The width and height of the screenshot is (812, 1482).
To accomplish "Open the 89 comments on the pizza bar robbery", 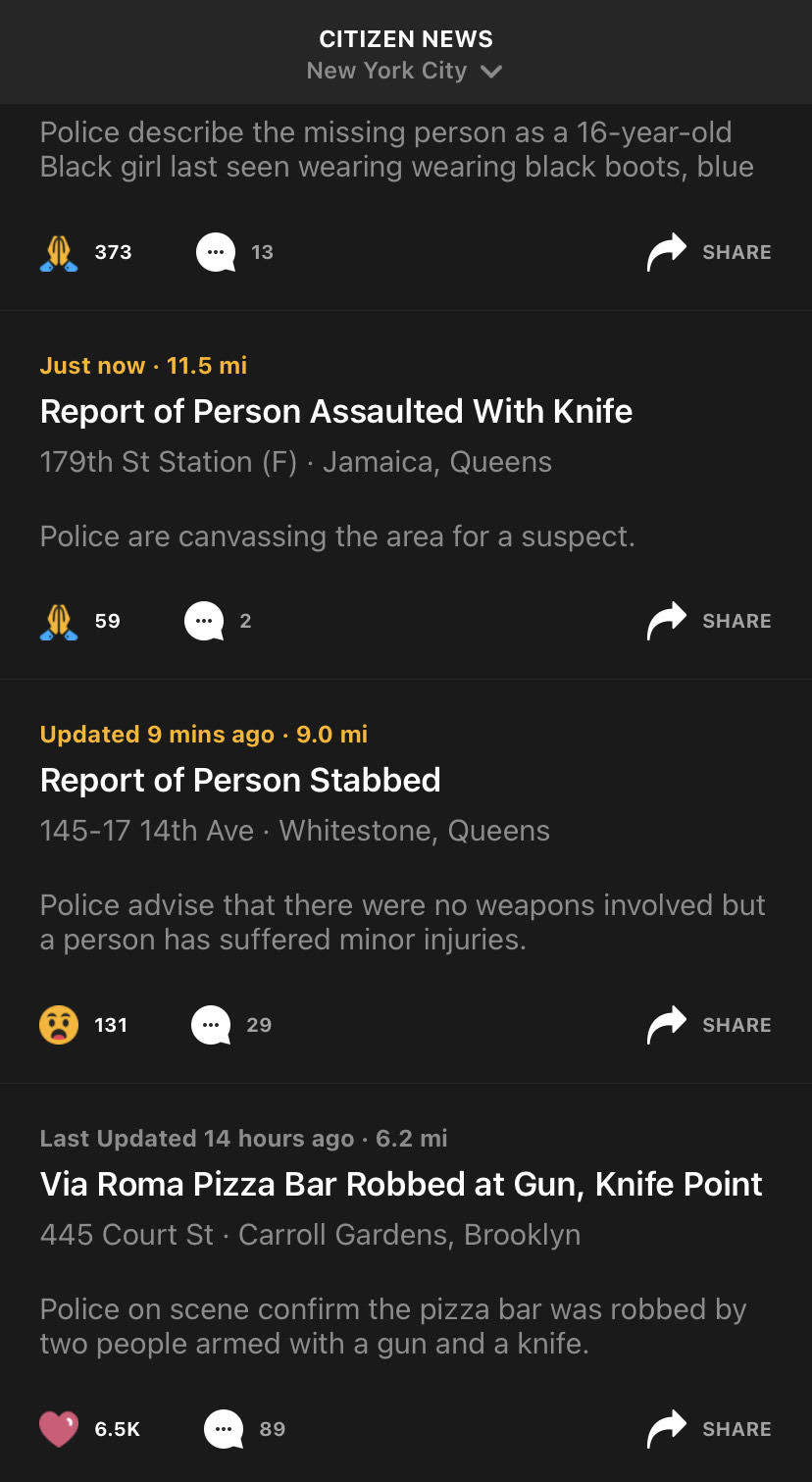I will [224, 1429].
